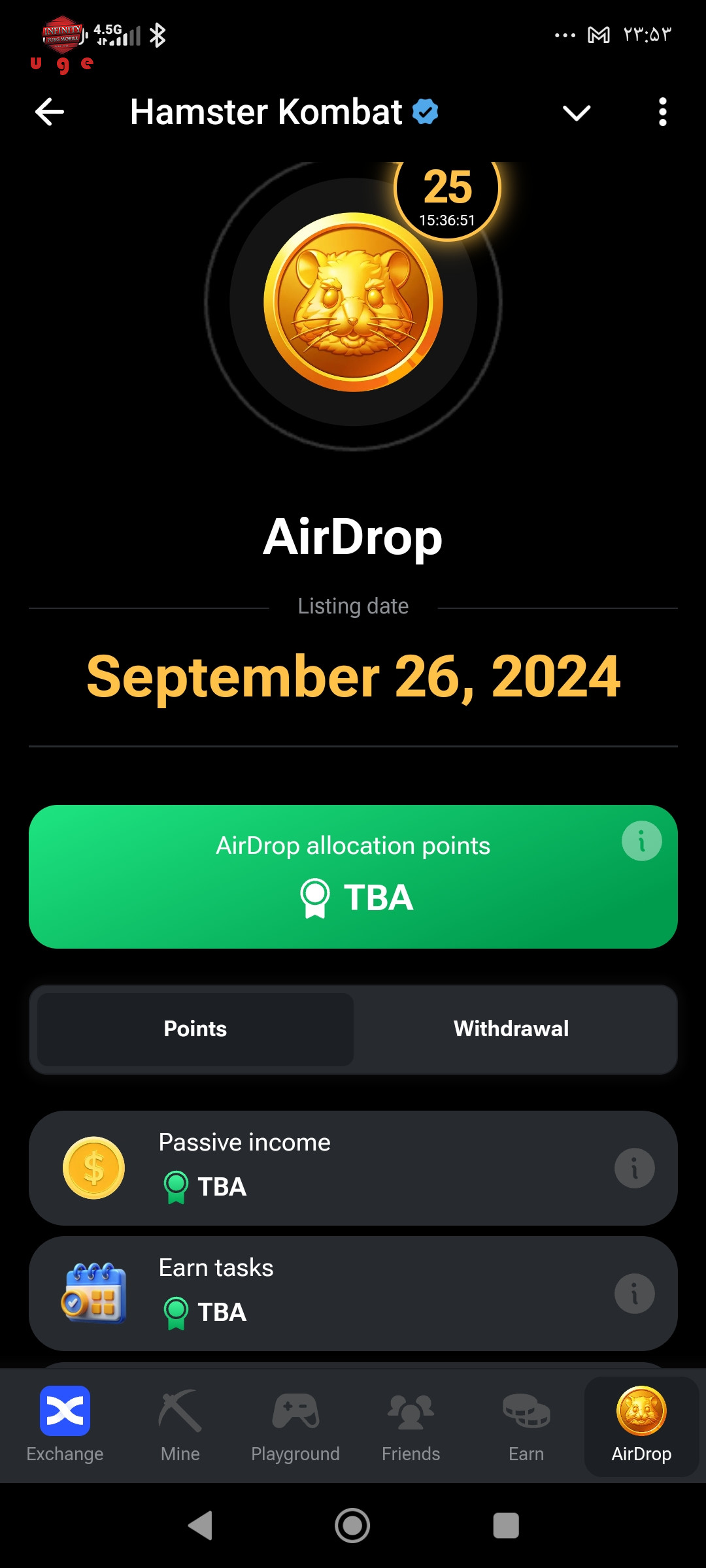Go to the Mine tab
706x1568 pixels.
(x=180, y=1426)
